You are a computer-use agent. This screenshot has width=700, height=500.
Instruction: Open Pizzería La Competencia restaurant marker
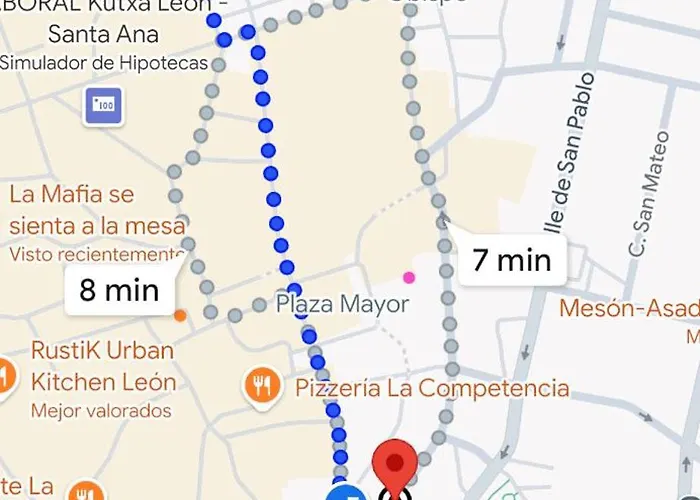pos(262,386)
